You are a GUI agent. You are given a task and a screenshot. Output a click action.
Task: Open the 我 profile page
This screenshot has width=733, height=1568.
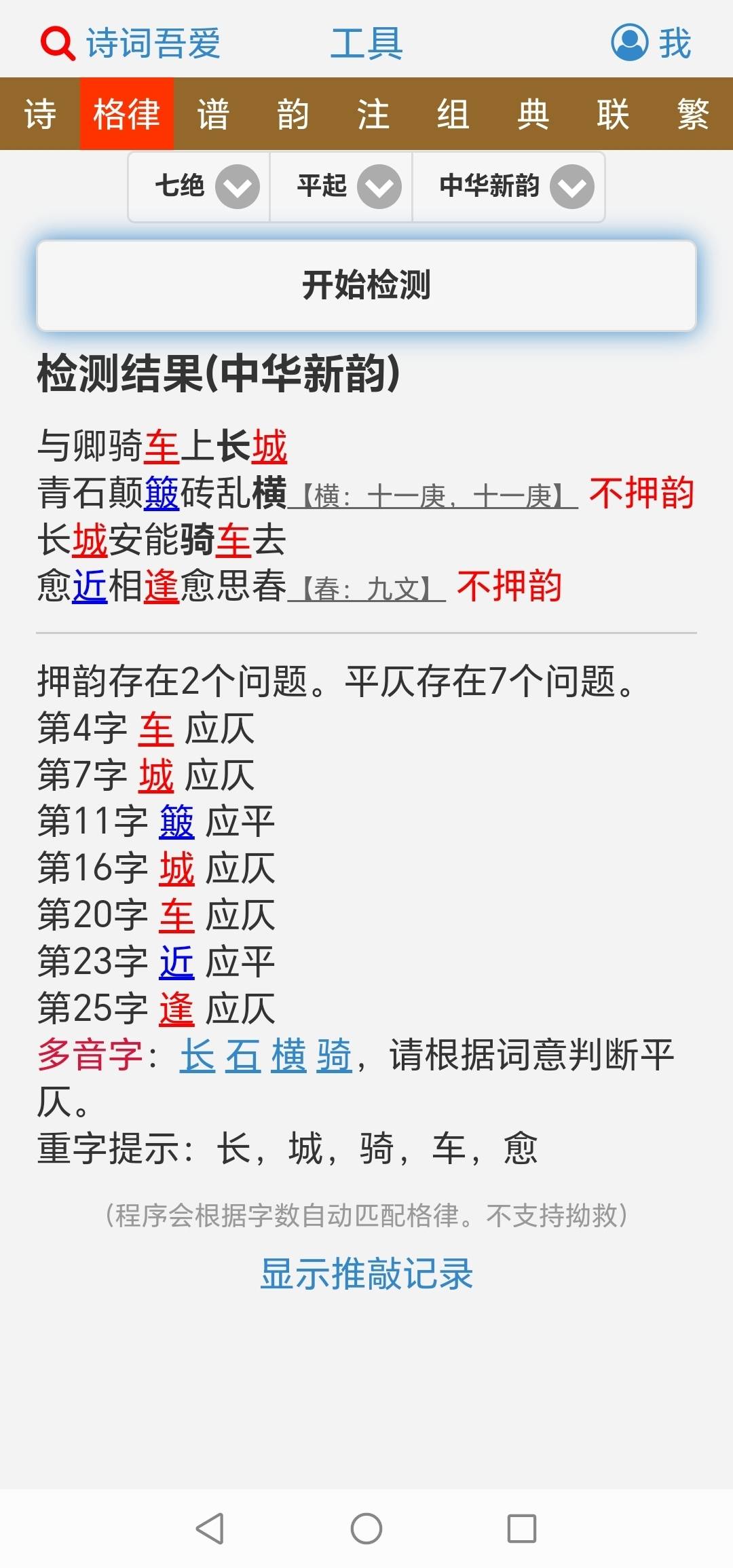pyautogui.click(x=651, y=43)
